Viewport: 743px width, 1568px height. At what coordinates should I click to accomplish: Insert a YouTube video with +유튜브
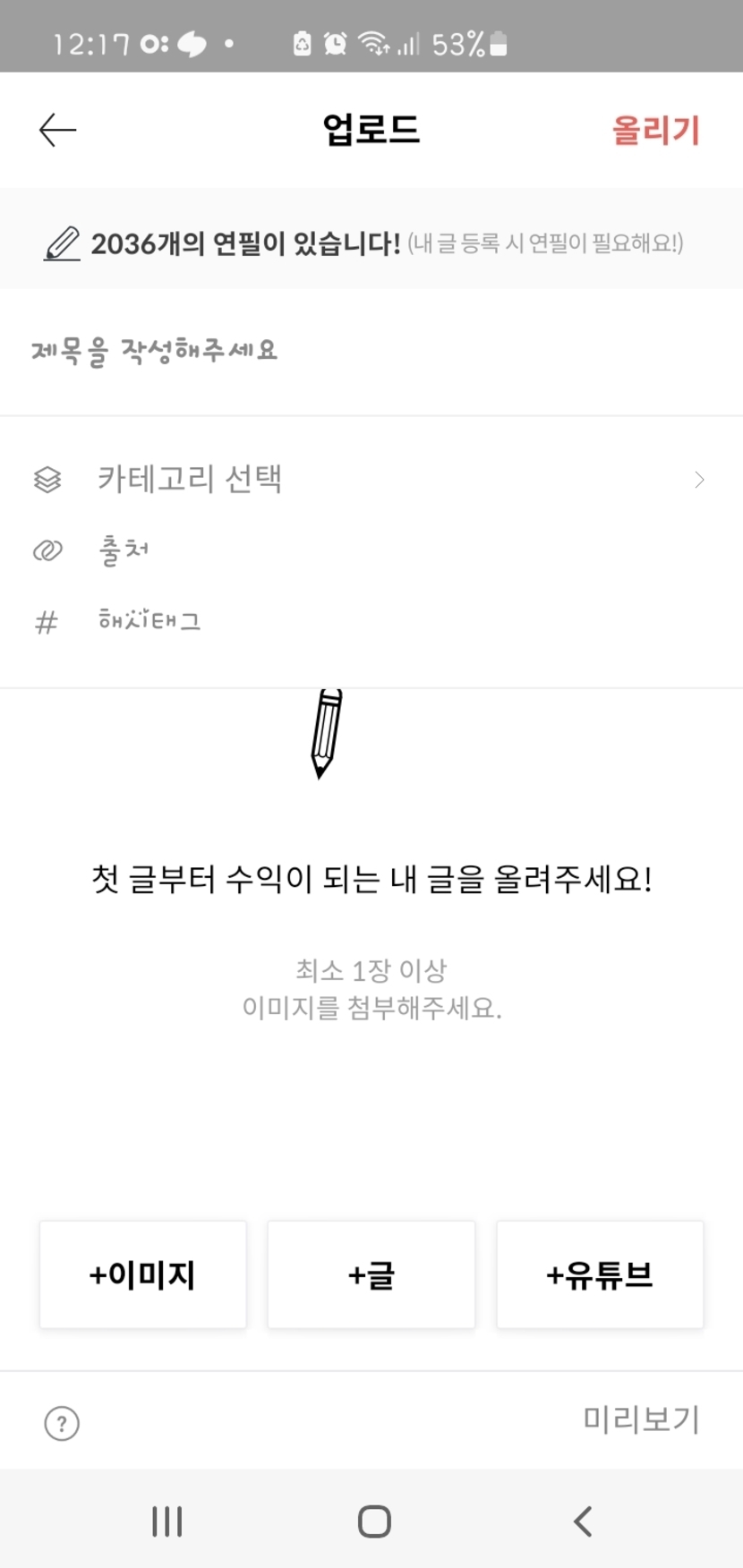pos(600,1274)
